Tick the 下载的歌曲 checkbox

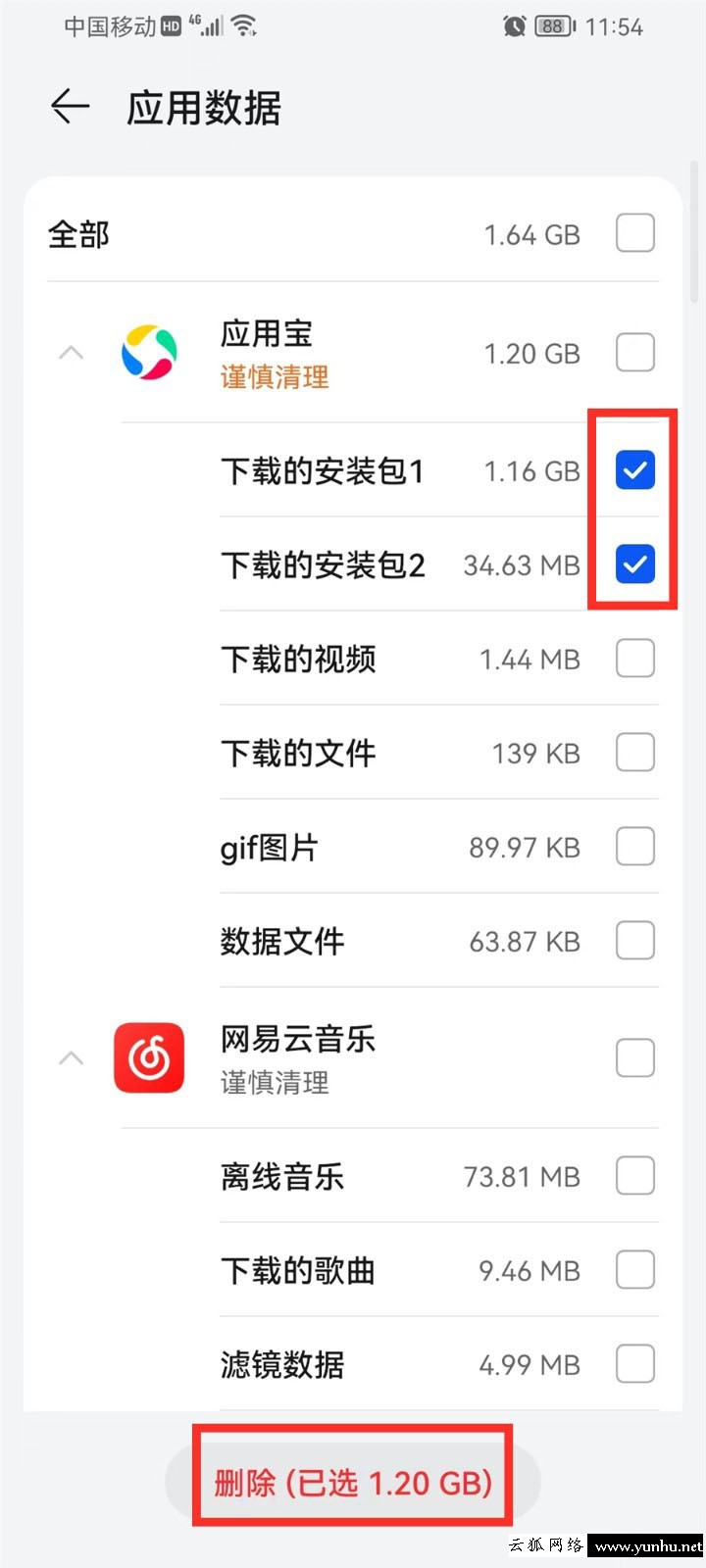(x=635, y=1270)
